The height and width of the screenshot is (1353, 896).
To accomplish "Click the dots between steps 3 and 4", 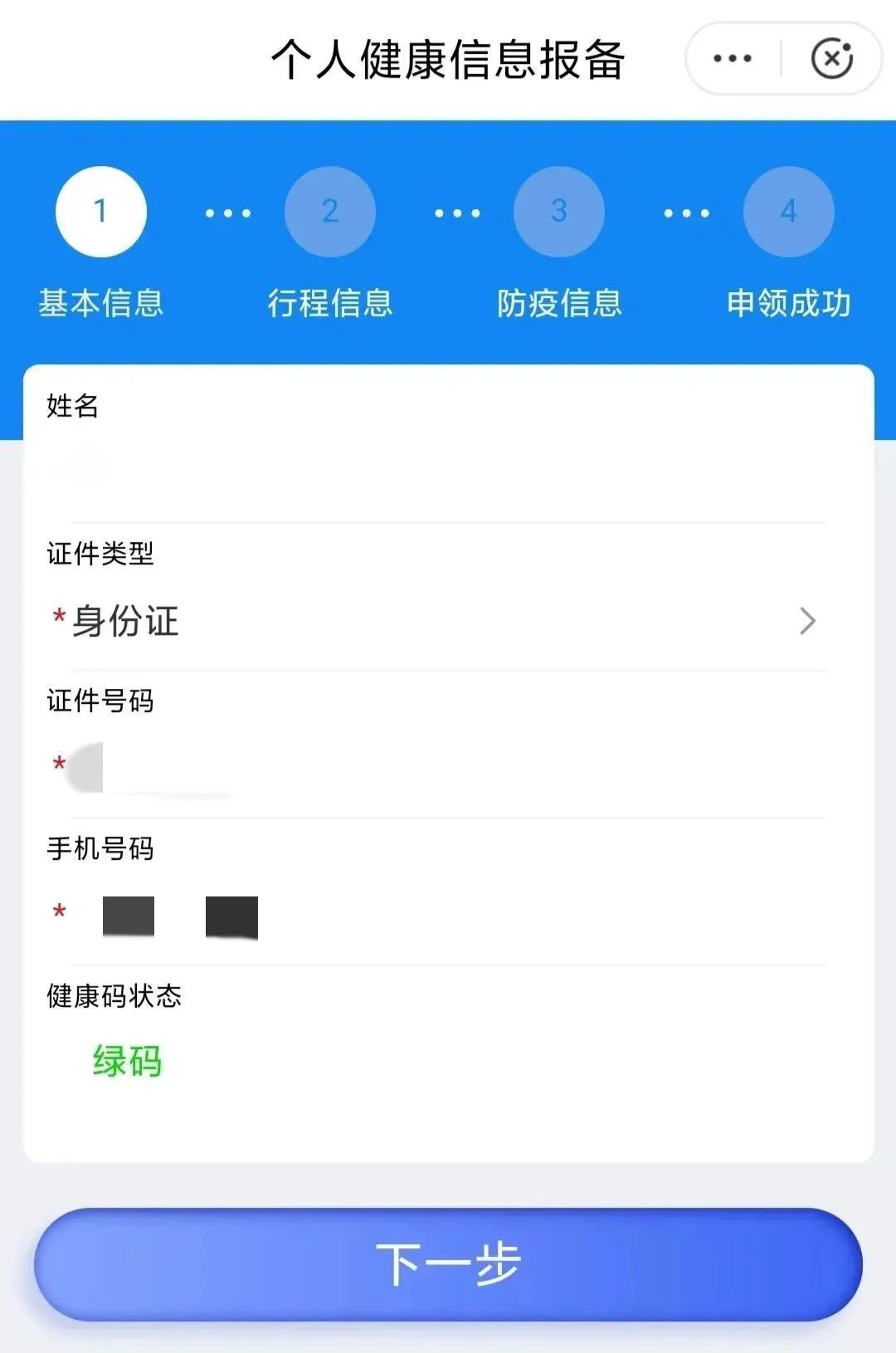I will click(685, 212).
